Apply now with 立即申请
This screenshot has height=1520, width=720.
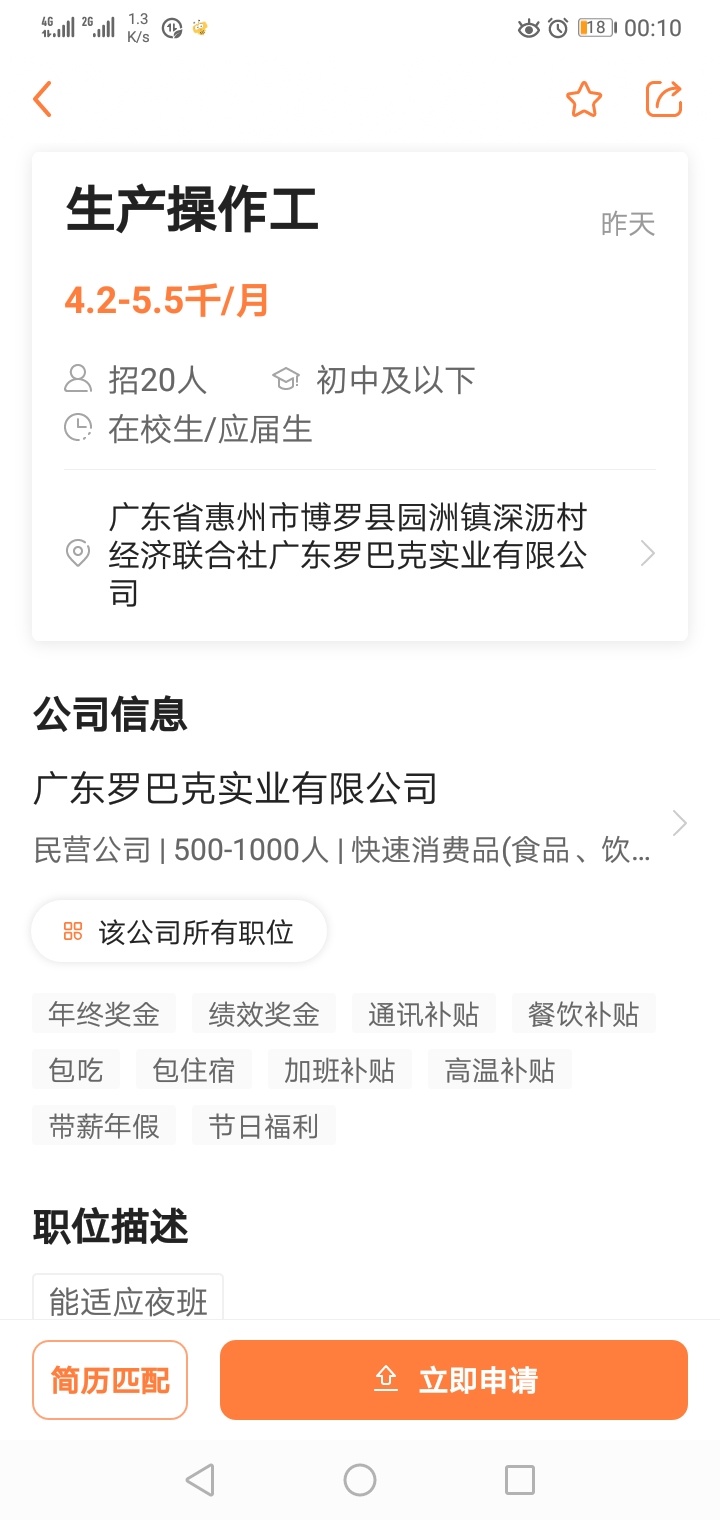[x=454, y=1380]
